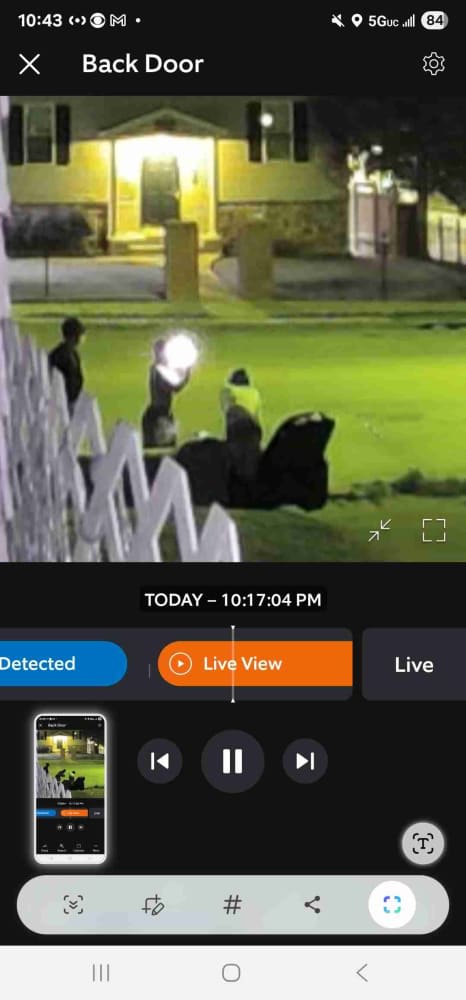The height and width of the screenshot is (1000, 466).
Task: Start scroll capture of the screenshot
Action: click(73, 904)
